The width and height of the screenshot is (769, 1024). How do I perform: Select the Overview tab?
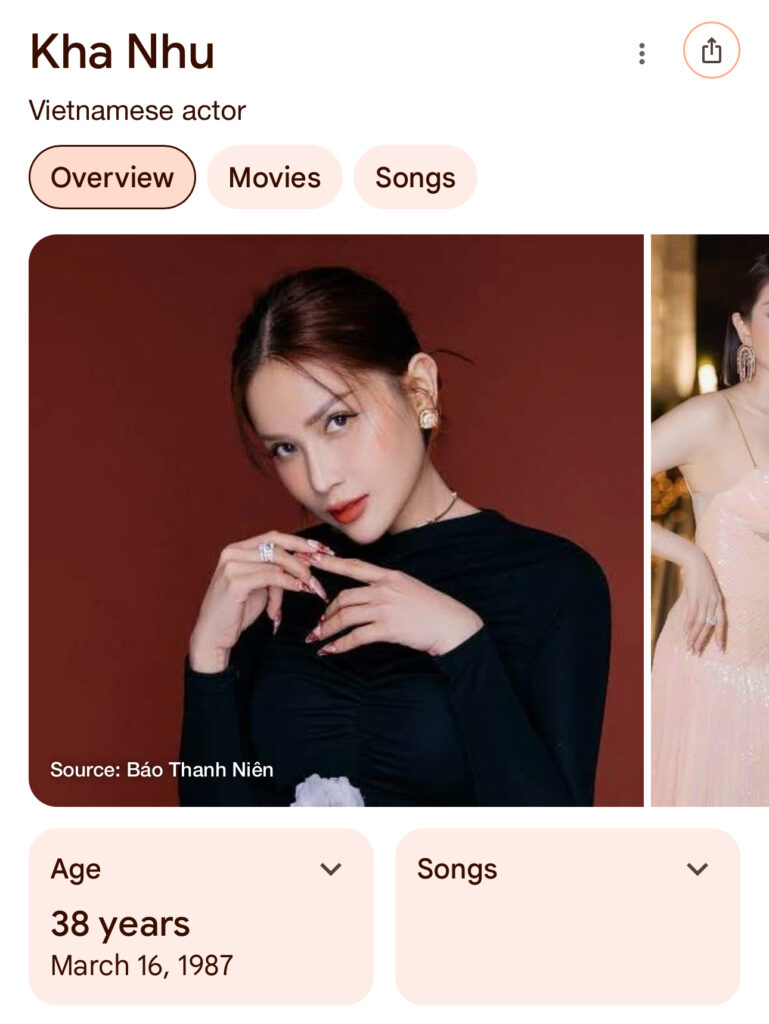point(112,178)
